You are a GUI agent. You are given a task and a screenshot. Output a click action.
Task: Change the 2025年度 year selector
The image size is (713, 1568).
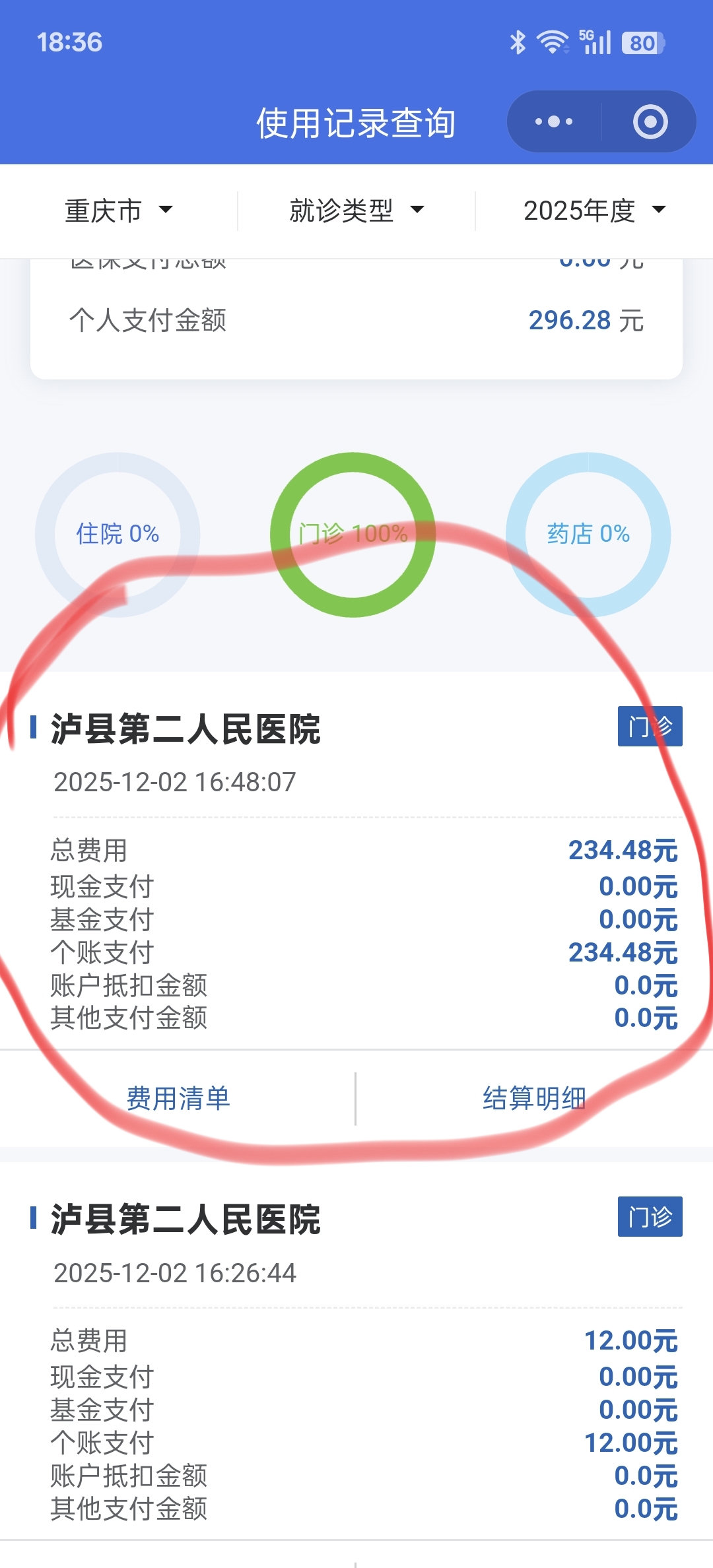(x=594, y=211)
